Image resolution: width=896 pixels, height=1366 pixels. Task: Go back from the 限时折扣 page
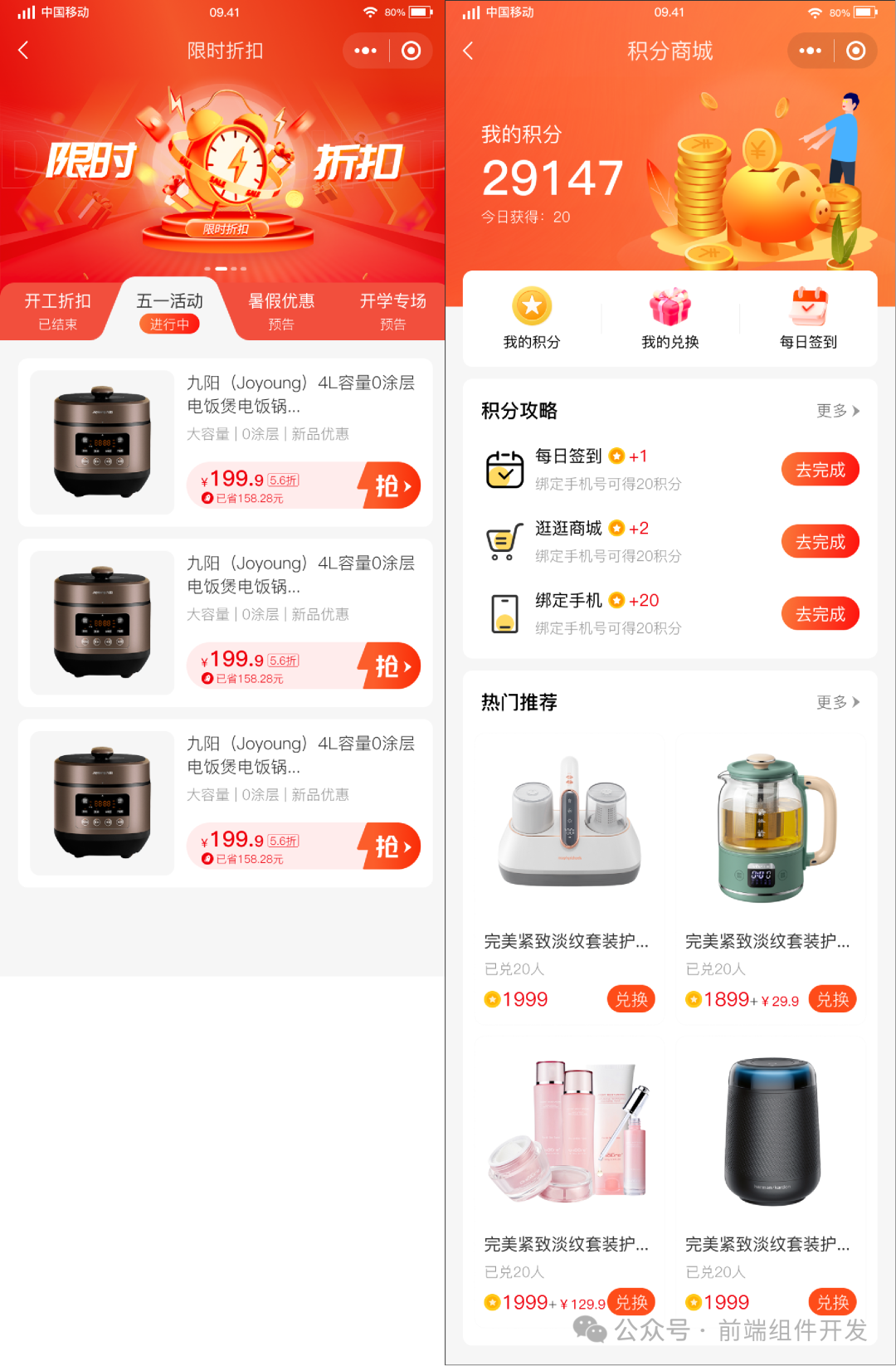click(x=23, y=51)
